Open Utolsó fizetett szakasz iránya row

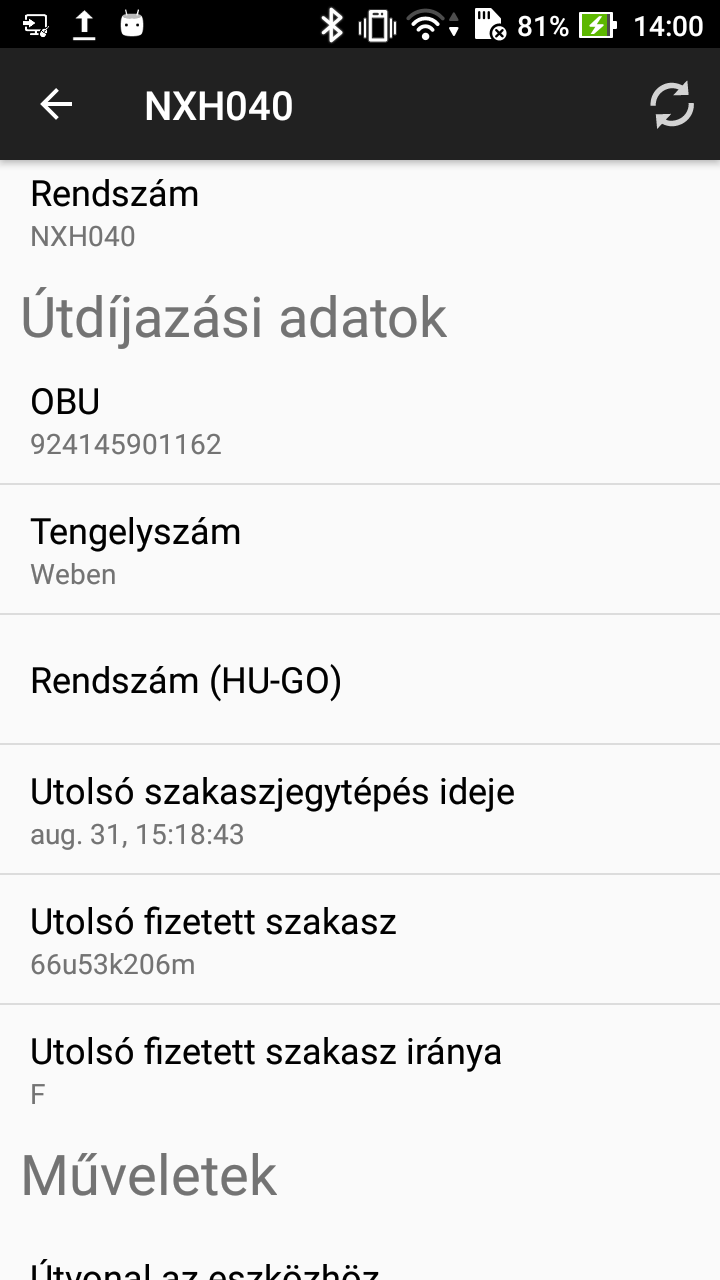(360, 1070)
